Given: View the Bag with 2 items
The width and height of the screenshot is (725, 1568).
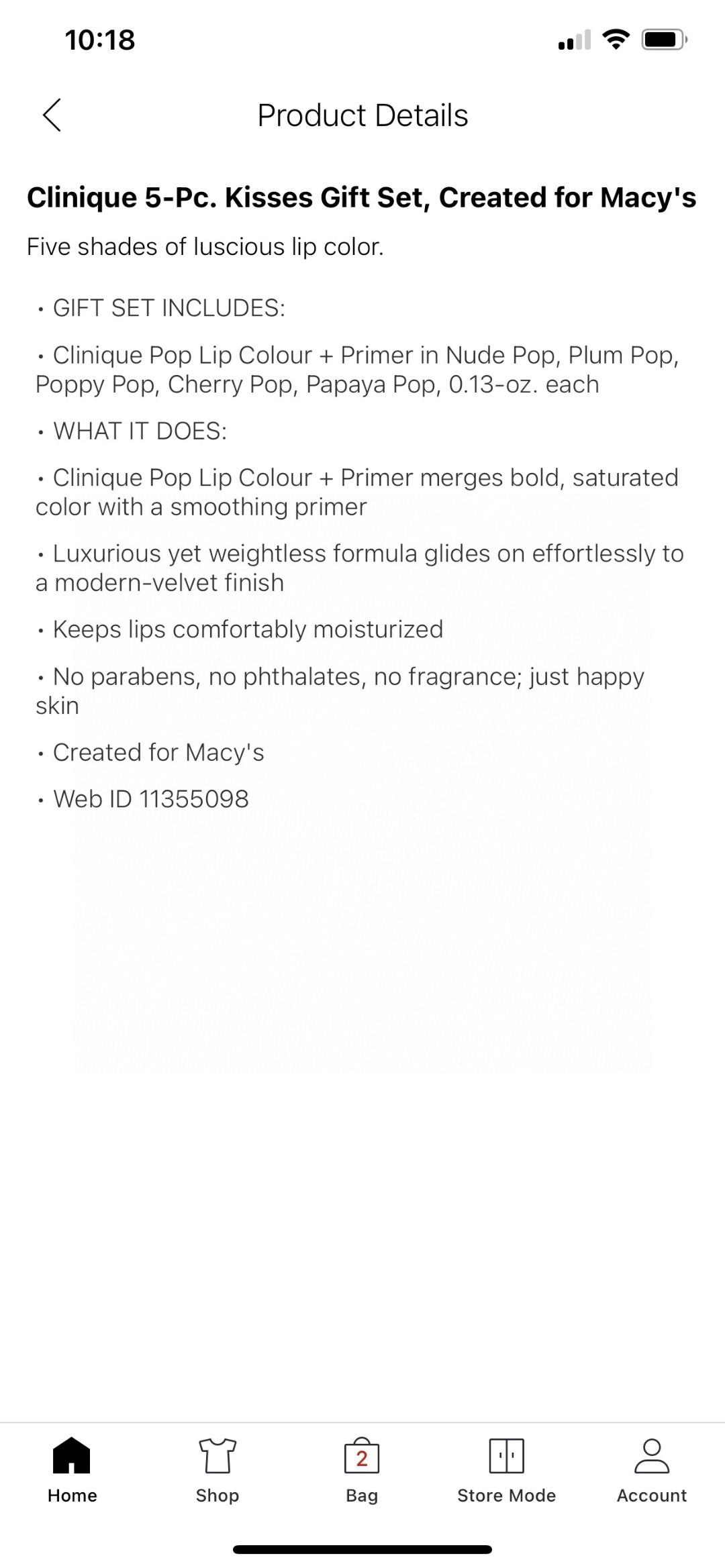Looking at the screenshot, I should point(362,1469).
